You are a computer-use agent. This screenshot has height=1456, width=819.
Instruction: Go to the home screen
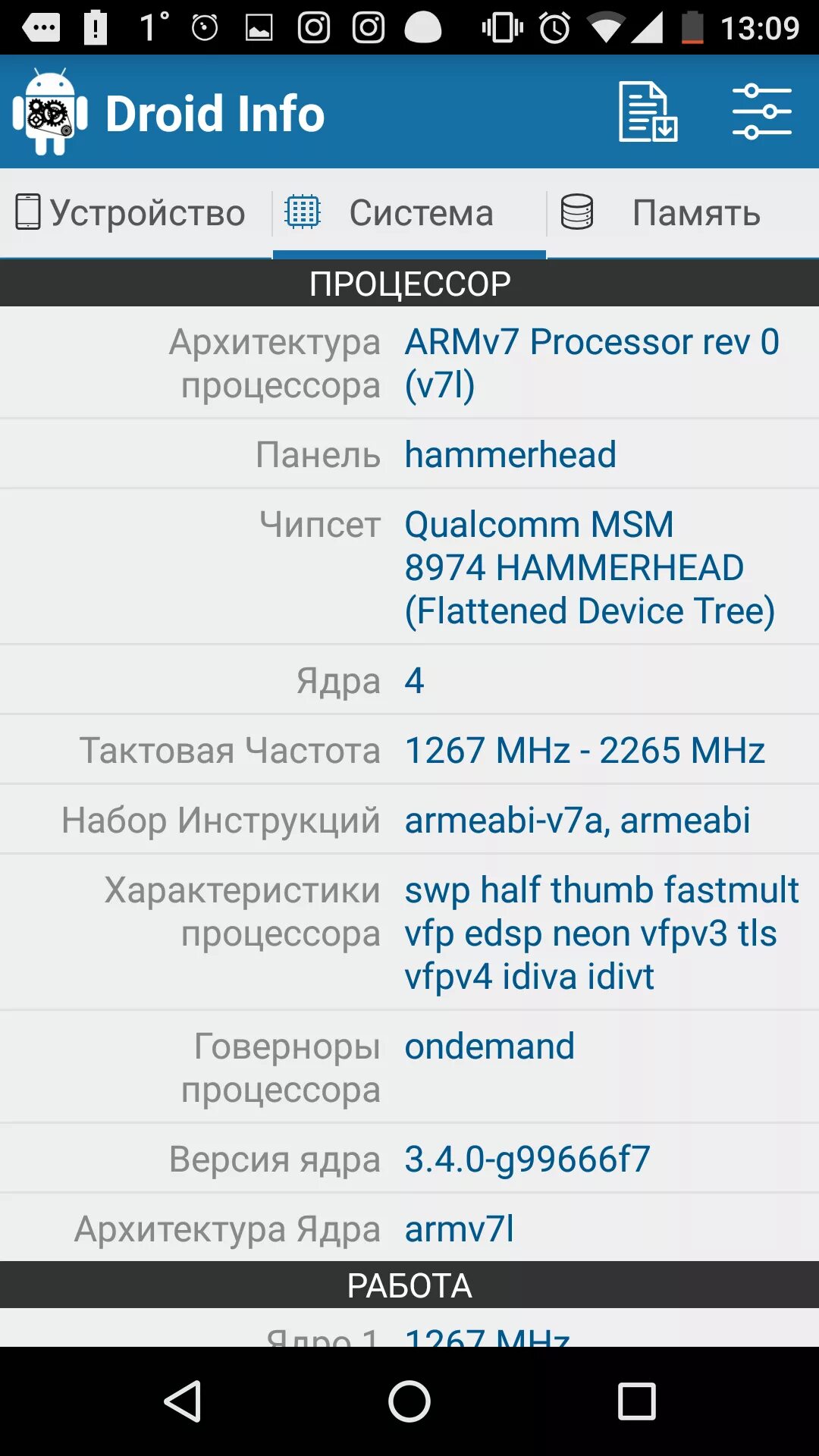click(x=409, y=1401)
